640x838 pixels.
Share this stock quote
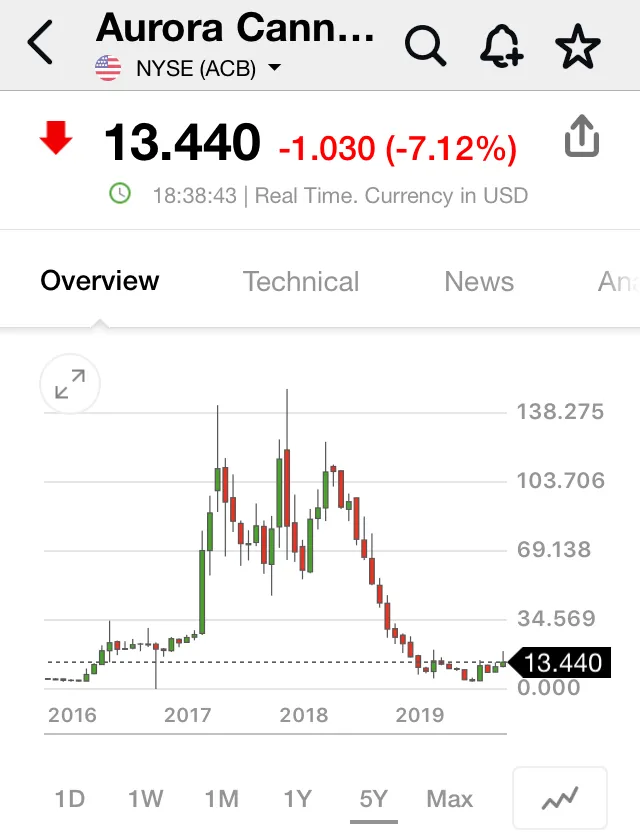(x=582, y=136)
